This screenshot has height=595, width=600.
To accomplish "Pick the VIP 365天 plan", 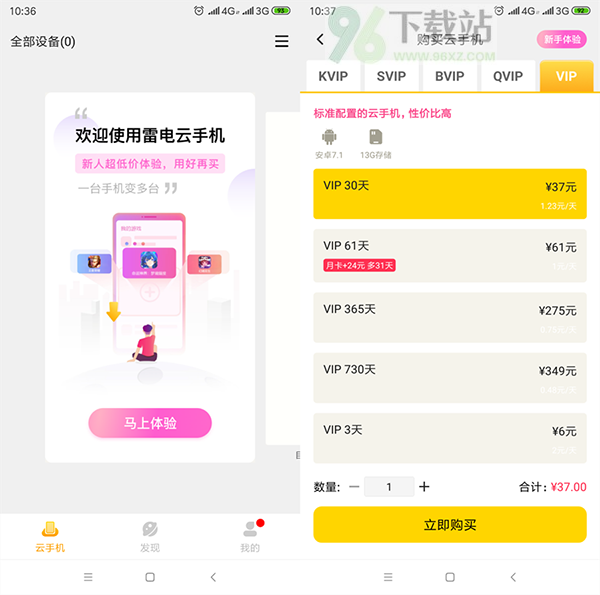I will coord(450,318).
